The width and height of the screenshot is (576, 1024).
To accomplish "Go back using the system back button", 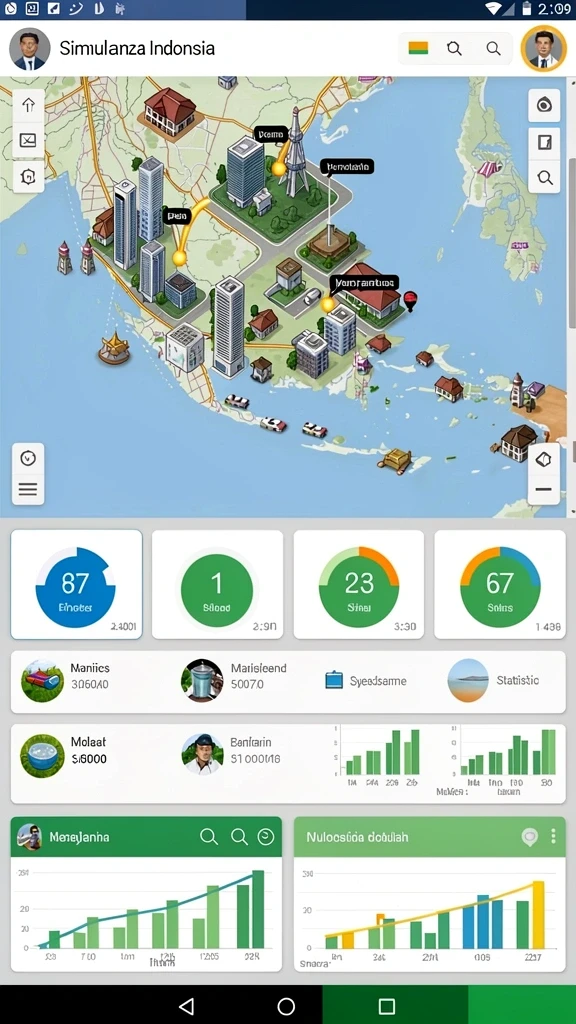I will (x=187, y=1006).
